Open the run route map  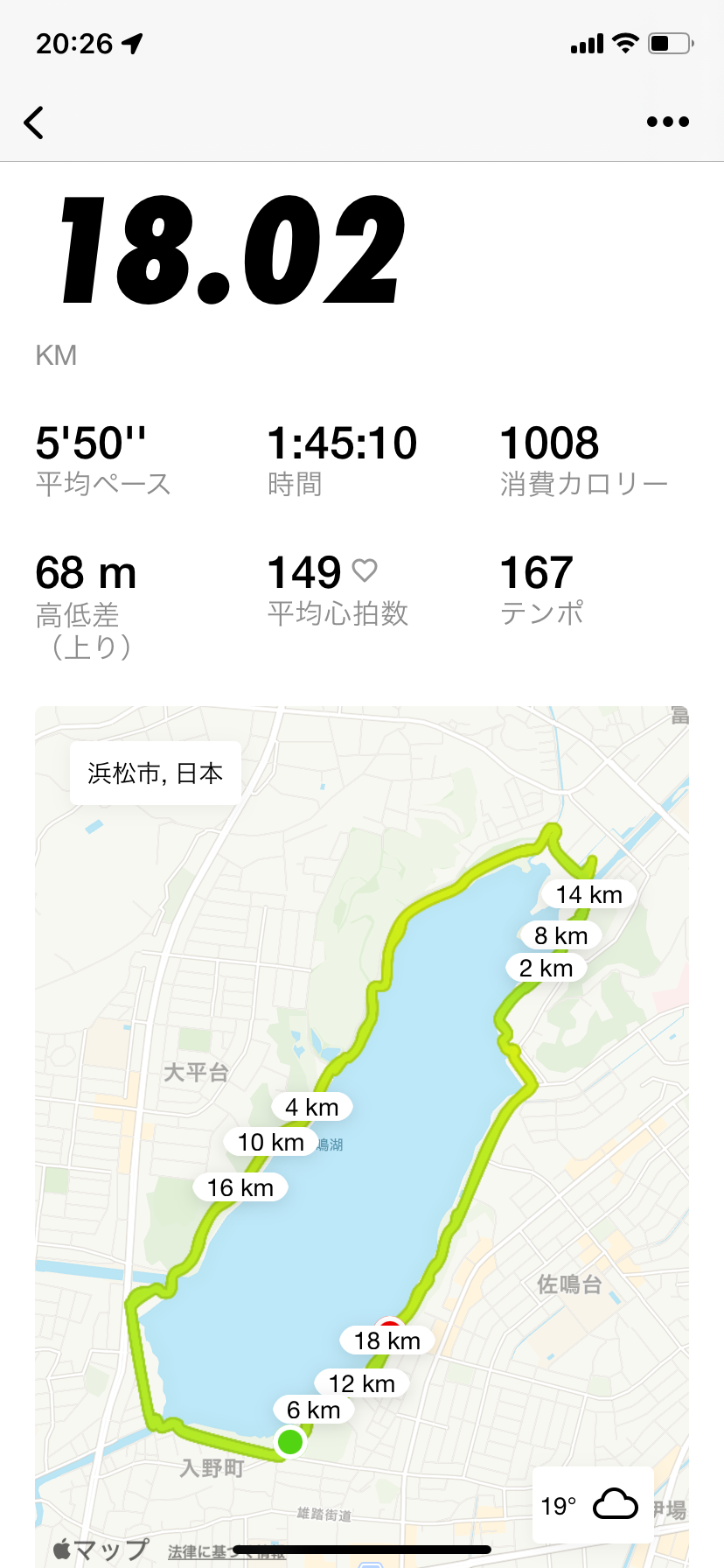click(362, 1137)
